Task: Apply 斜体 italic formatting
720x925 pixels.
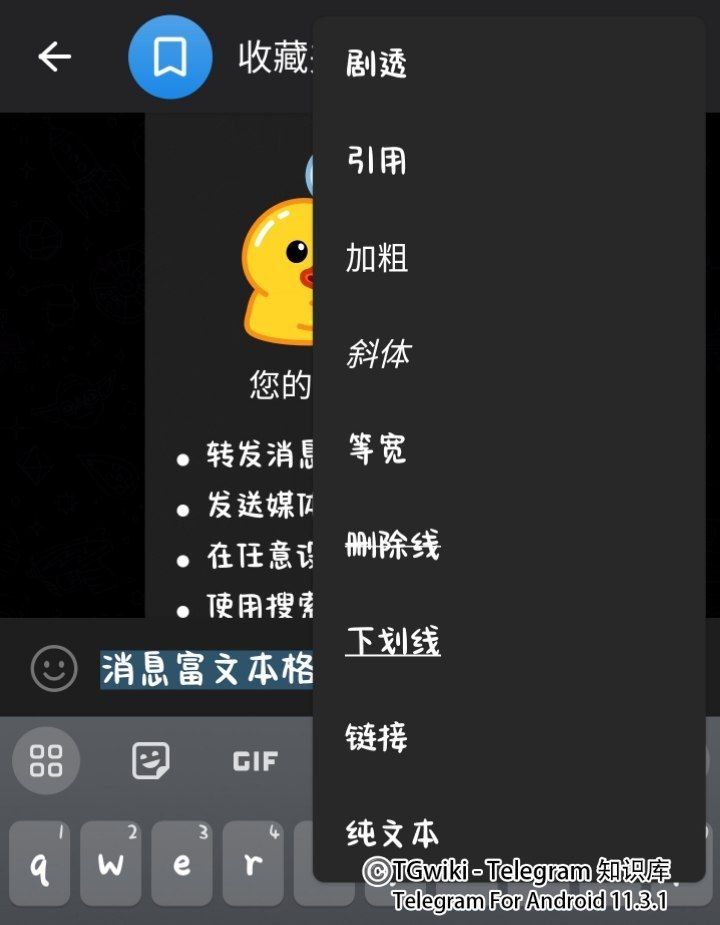Action: [x=377, y=353]
